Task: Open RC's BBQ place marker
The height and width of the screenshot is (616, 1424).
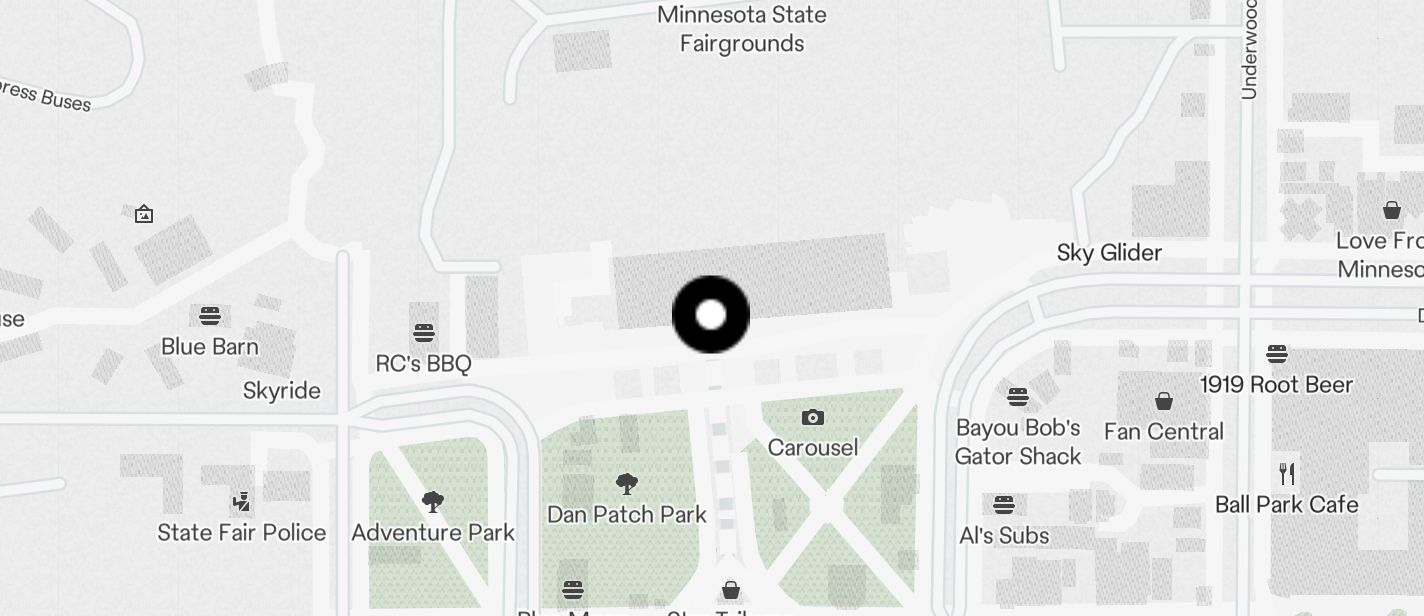Action: [423, 333]
